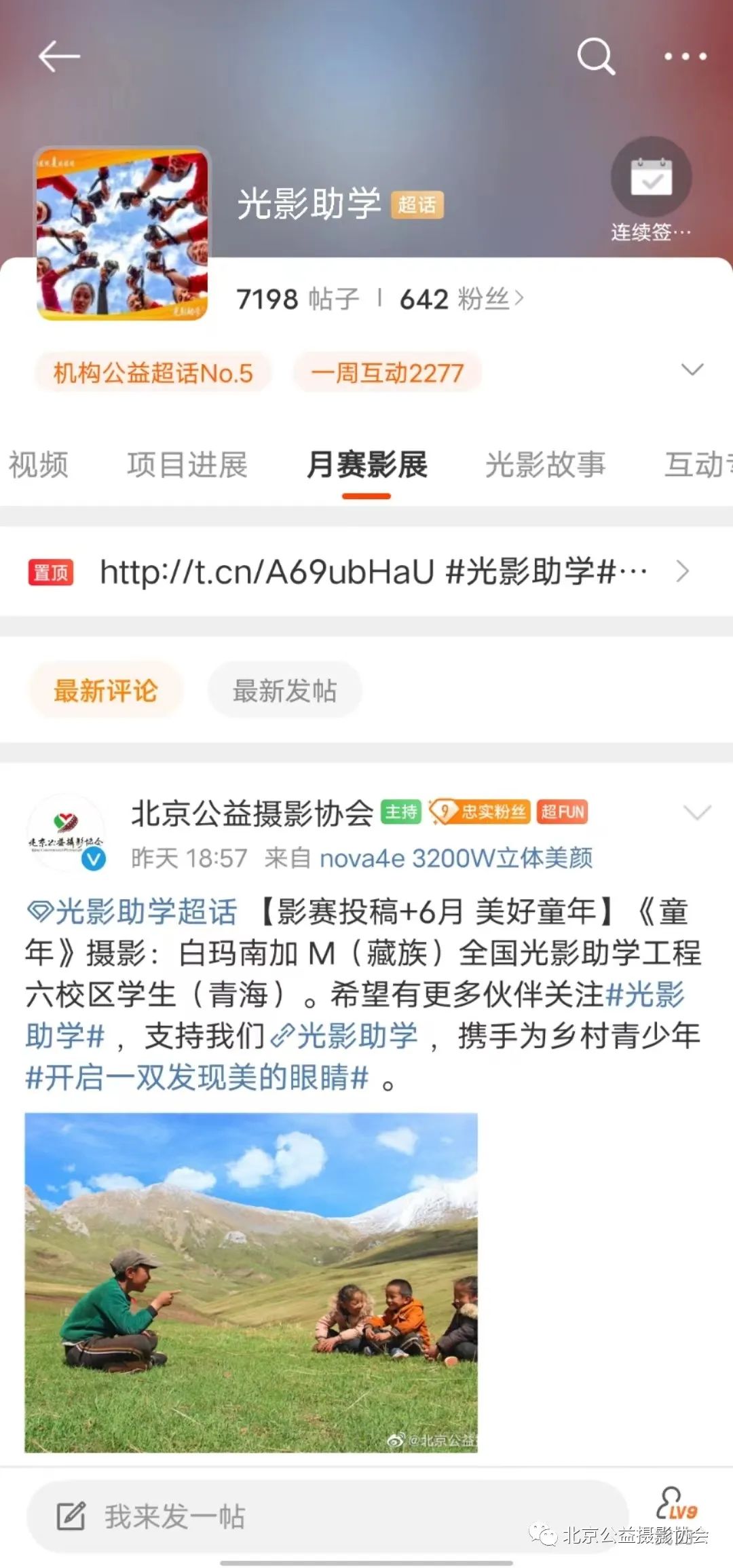View the post's grassland children photo

tap(251, 1282)
